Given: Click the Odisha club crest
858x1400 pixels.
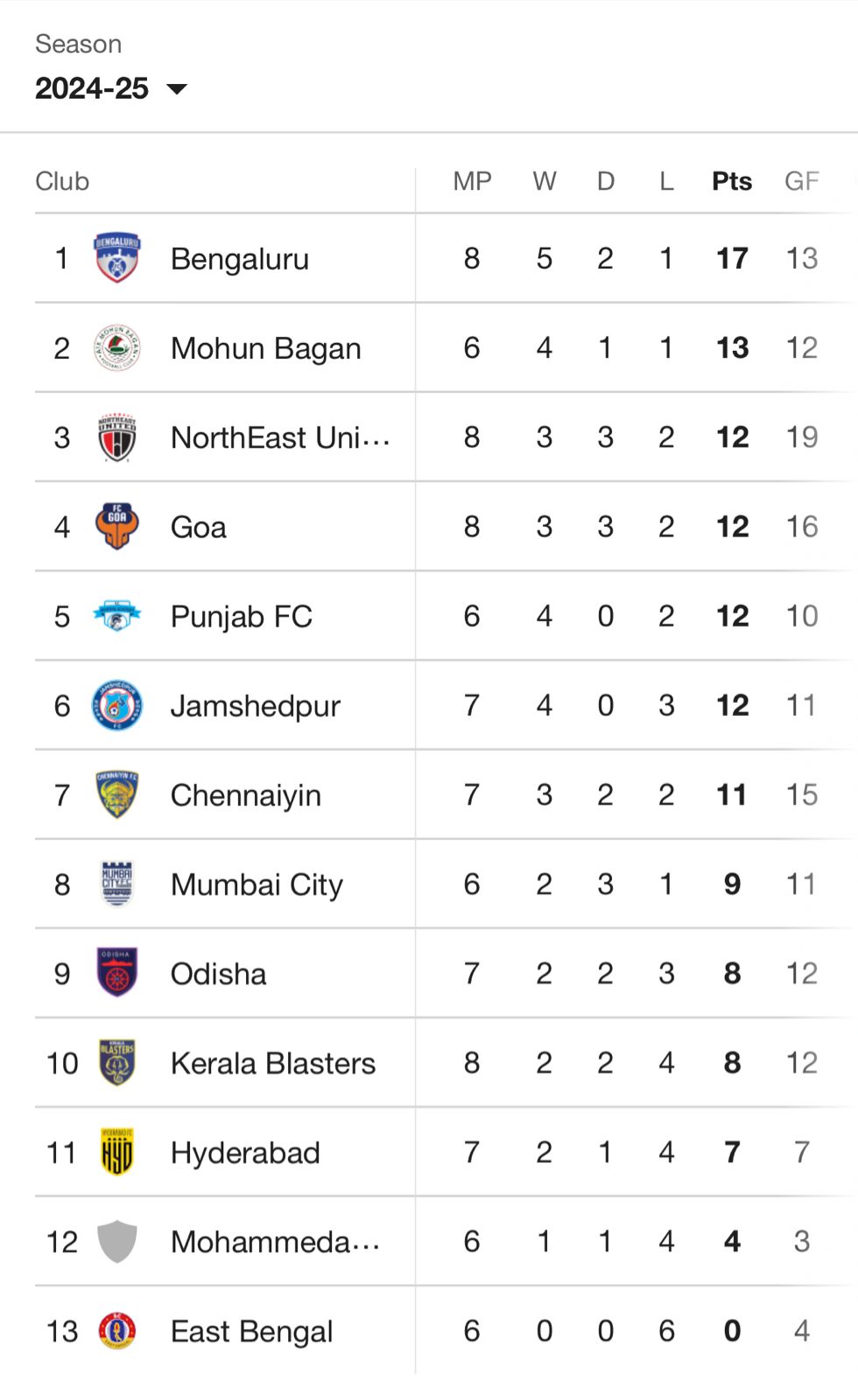Looking at the screenshot, I should point(115,972).
